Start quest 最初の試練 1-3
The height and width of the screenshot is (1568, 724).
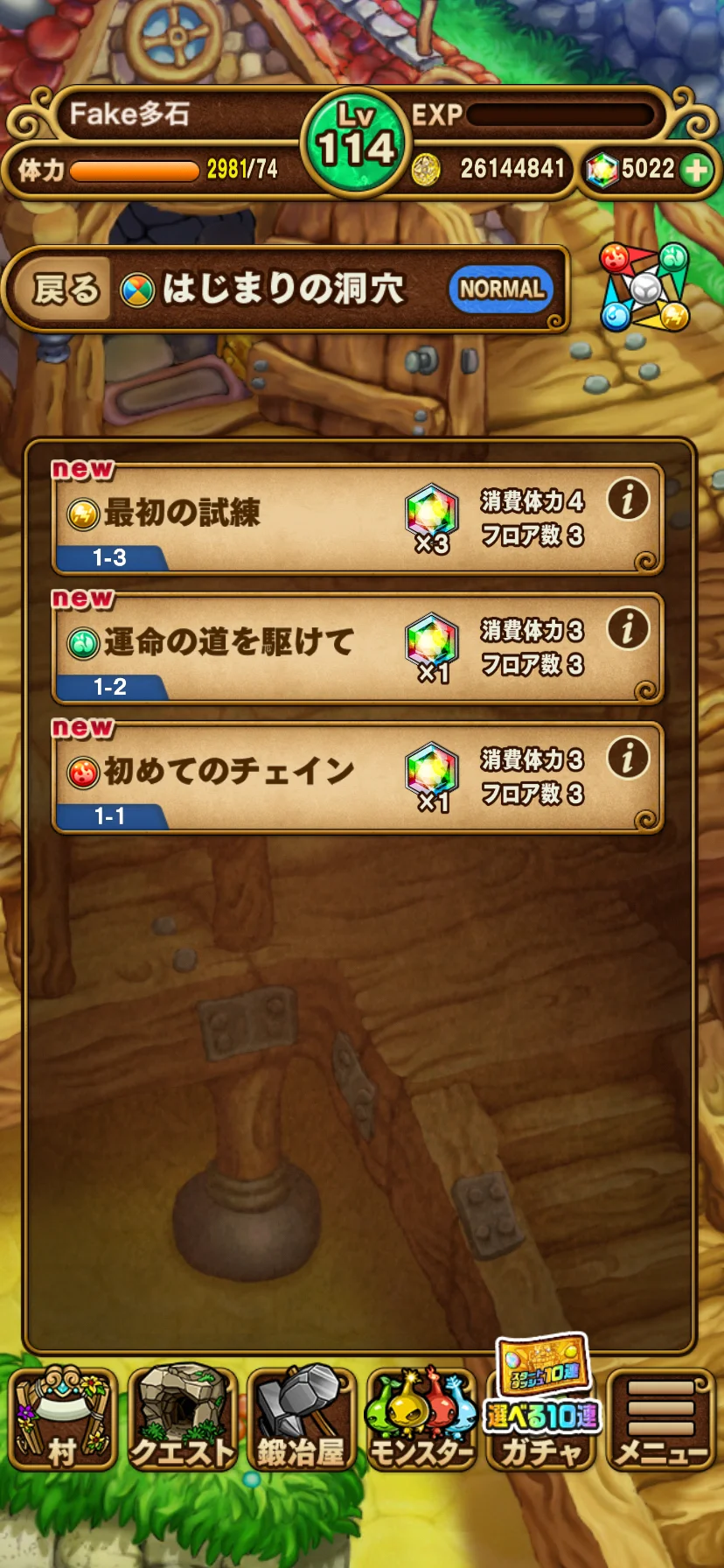[262, 518]
